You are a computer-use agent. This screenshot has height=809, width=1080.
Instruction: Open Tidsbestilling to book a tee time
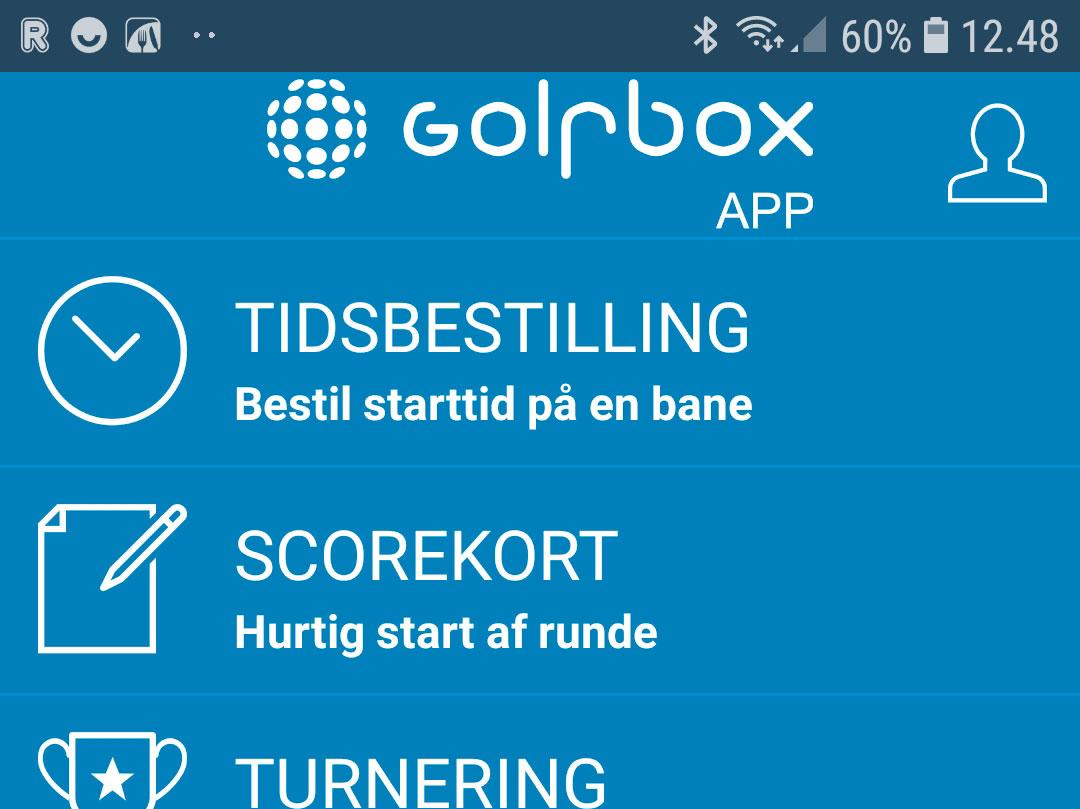[x=492, y=355]
